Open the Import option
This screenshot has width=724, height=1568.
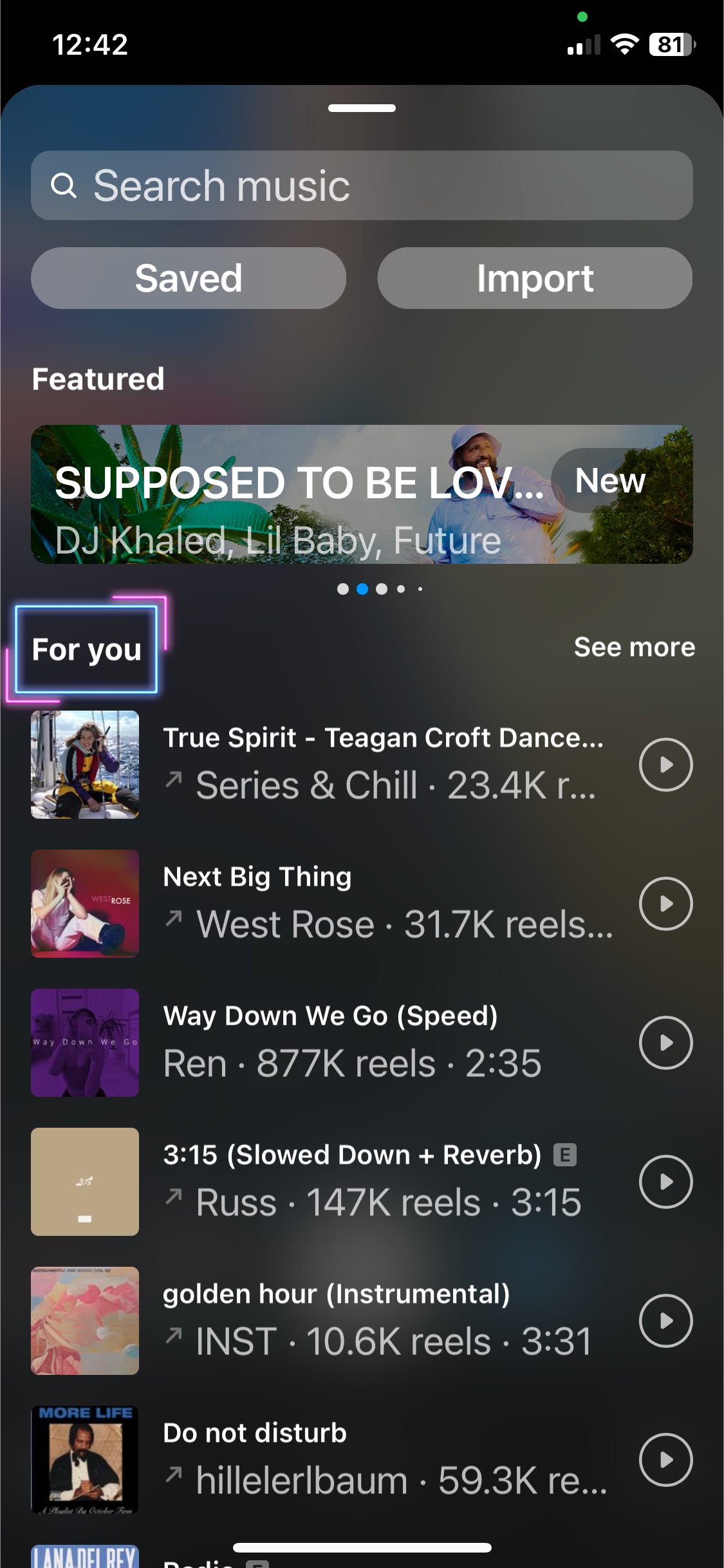535,278
